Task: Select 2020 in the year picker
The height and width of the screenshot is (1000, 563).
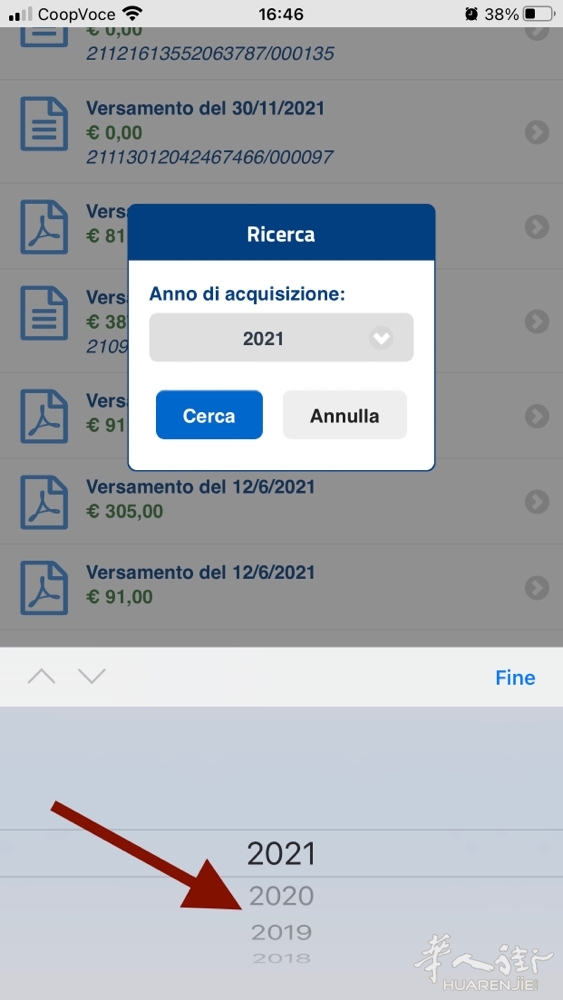Action: [281, 896]
